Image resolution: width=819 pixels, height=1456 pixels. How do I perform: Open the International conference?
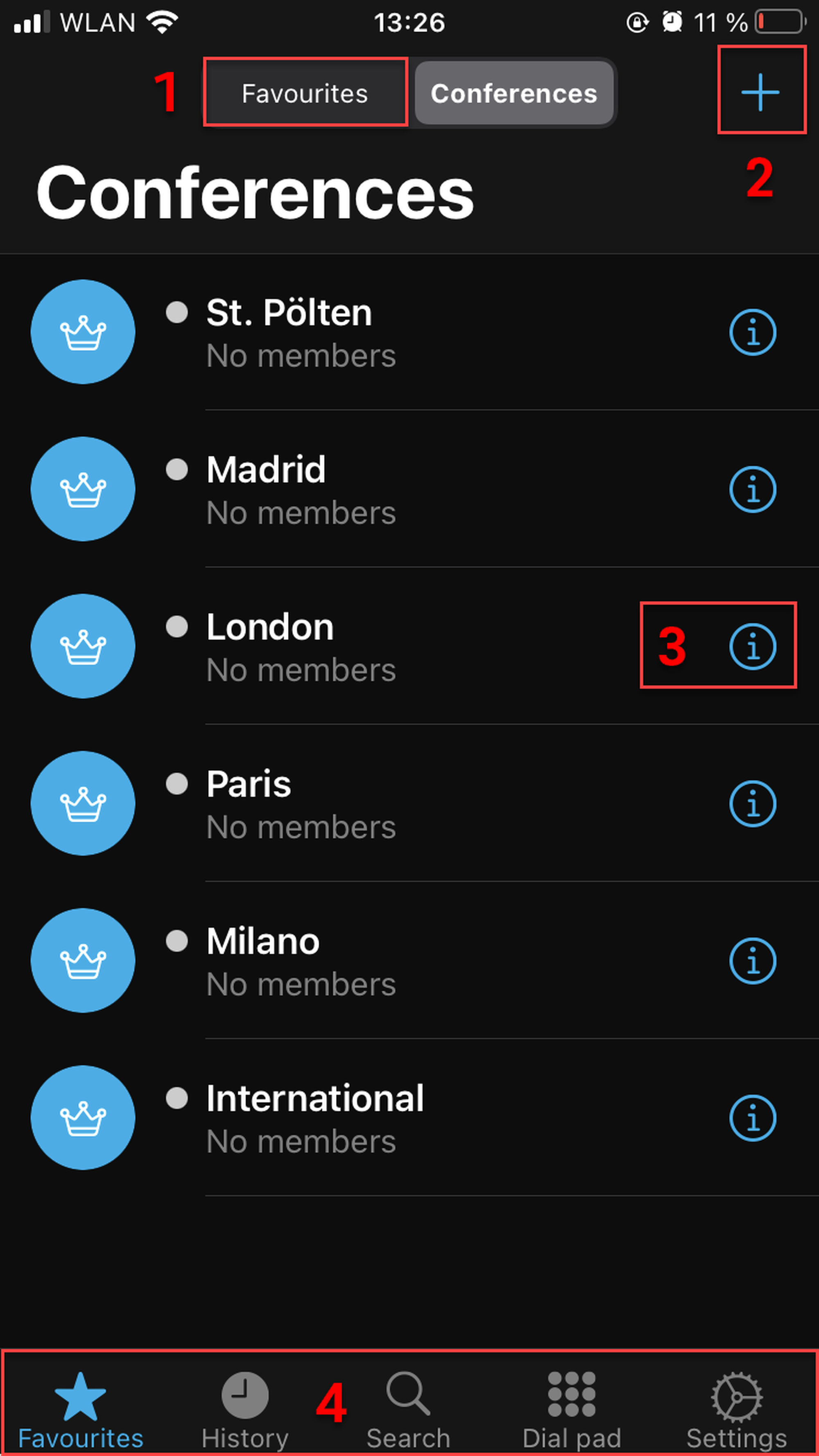tap(314, 1117)
